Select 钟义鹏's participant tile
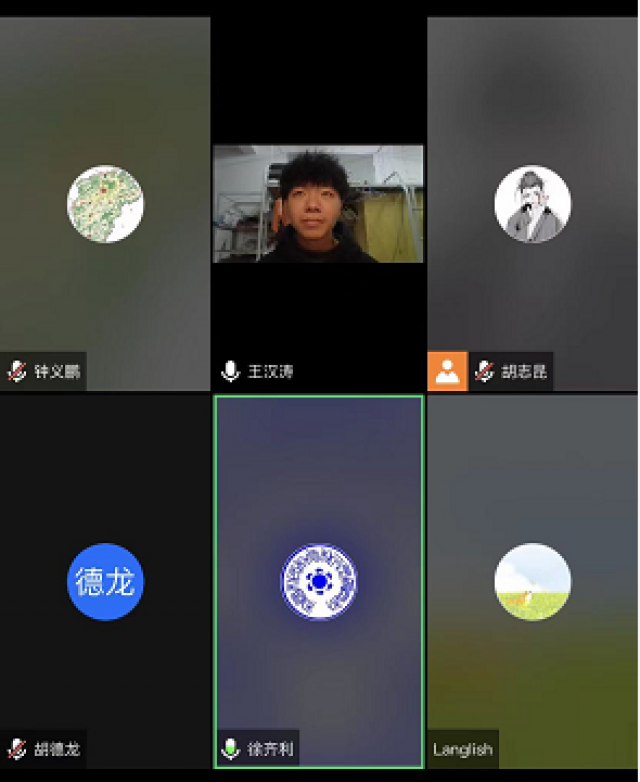Image resolution: width=640 pixels, height=782 pixels. 105,203
